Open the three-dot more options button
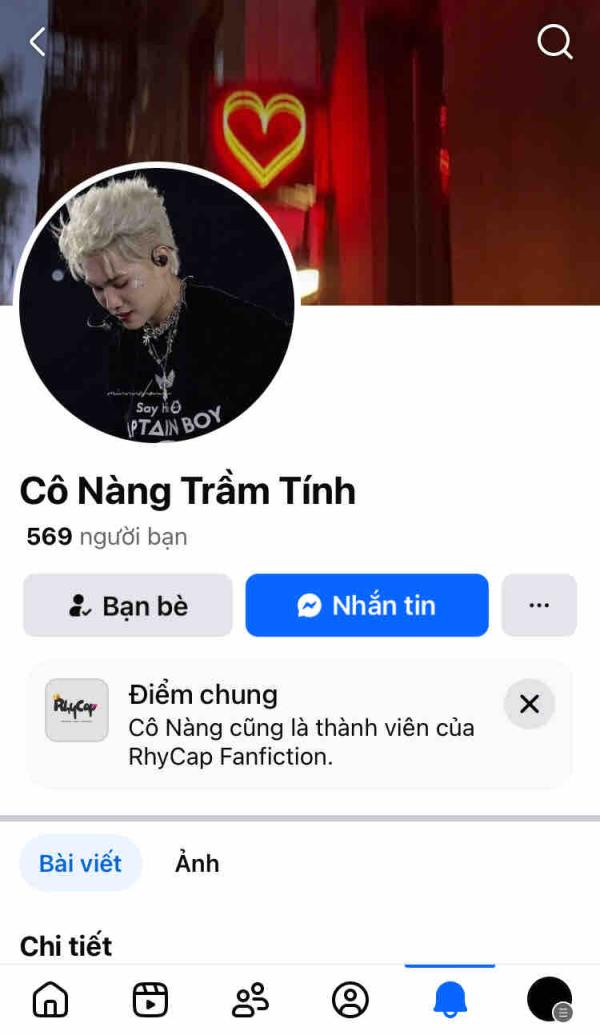 [539, 605]
